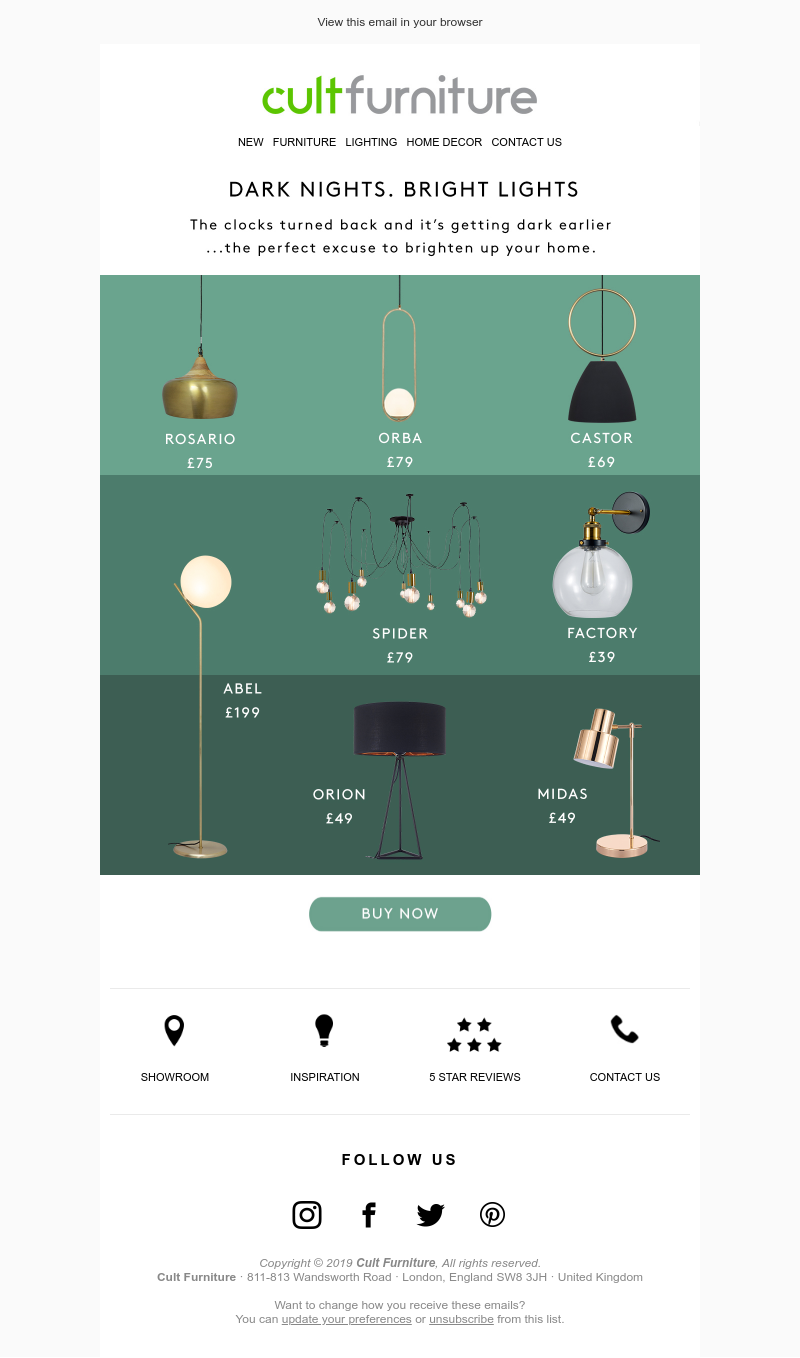Viewport: 800px width, 1358px height.
Task: Go to the Pinterest page
Action: [492, 1215]
